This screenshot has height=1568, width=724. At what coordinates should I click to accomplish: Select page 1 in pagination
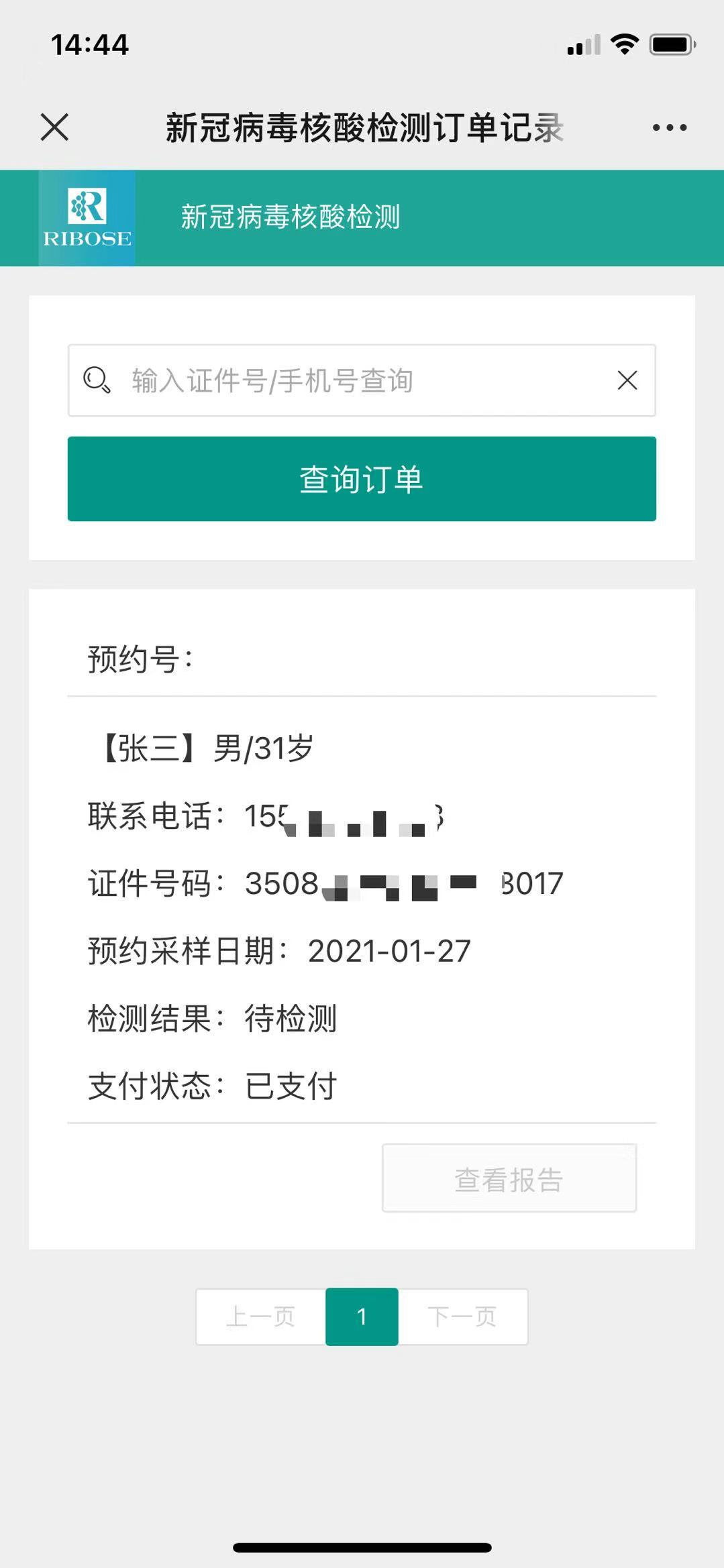362,1317
